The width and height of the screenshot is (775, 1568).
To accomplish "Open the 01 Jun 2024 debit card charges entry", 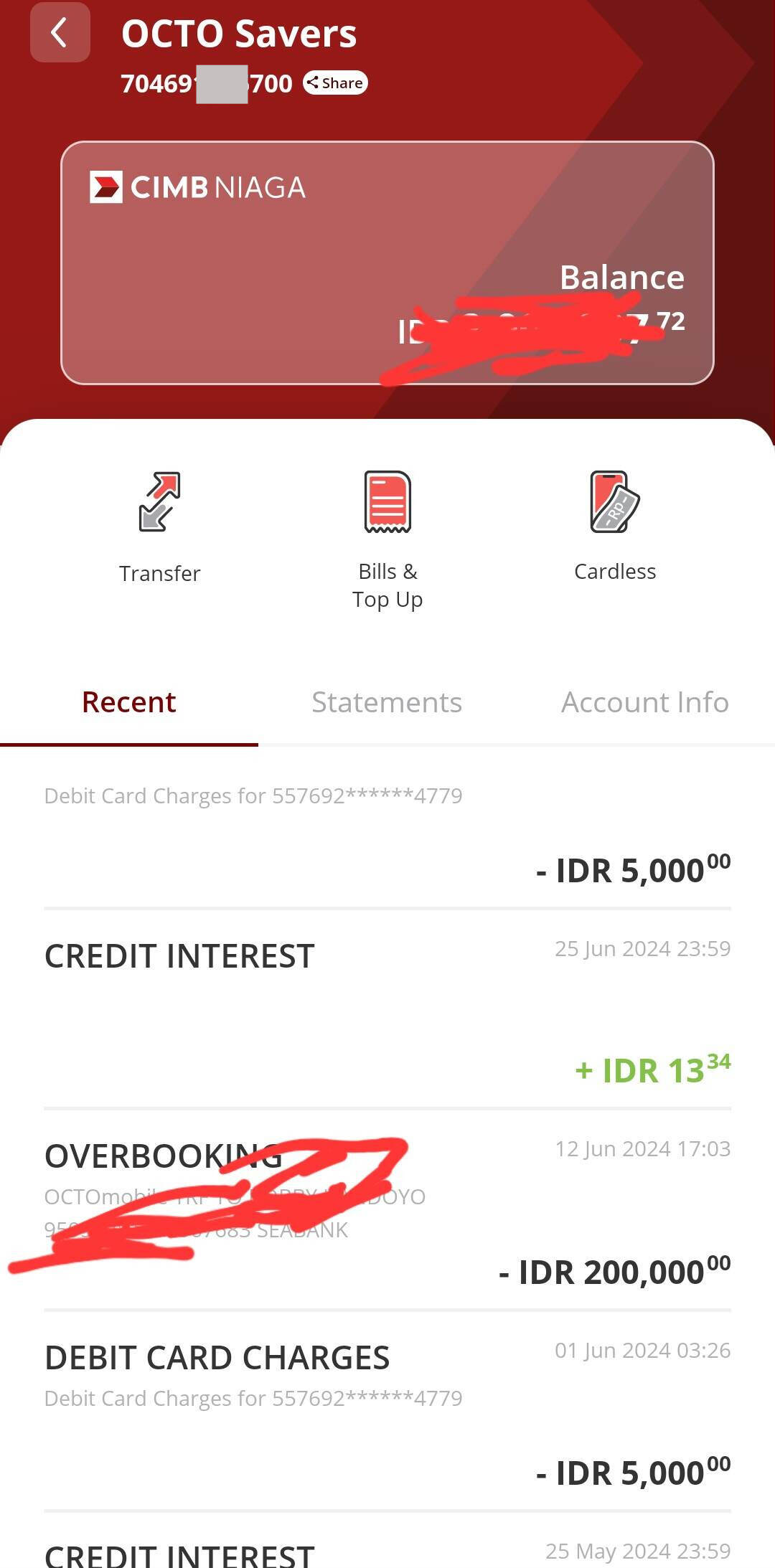I will pos(387,1411).
